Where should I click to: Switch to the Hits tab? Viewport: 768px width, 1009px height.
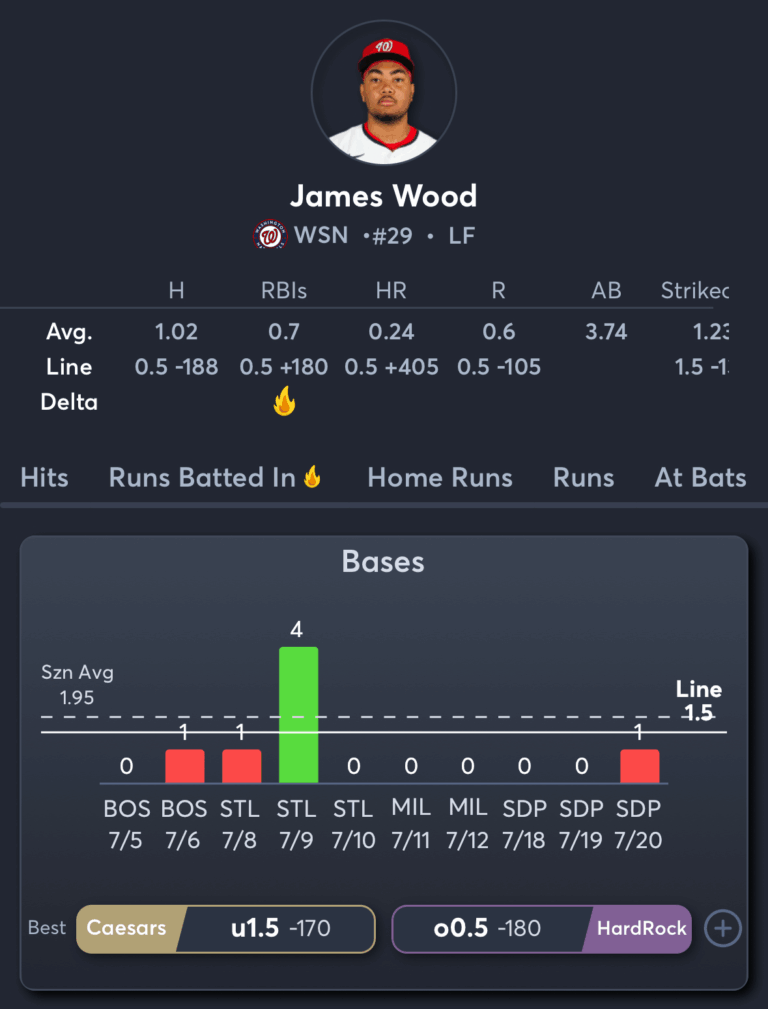[x=44, y=477]
